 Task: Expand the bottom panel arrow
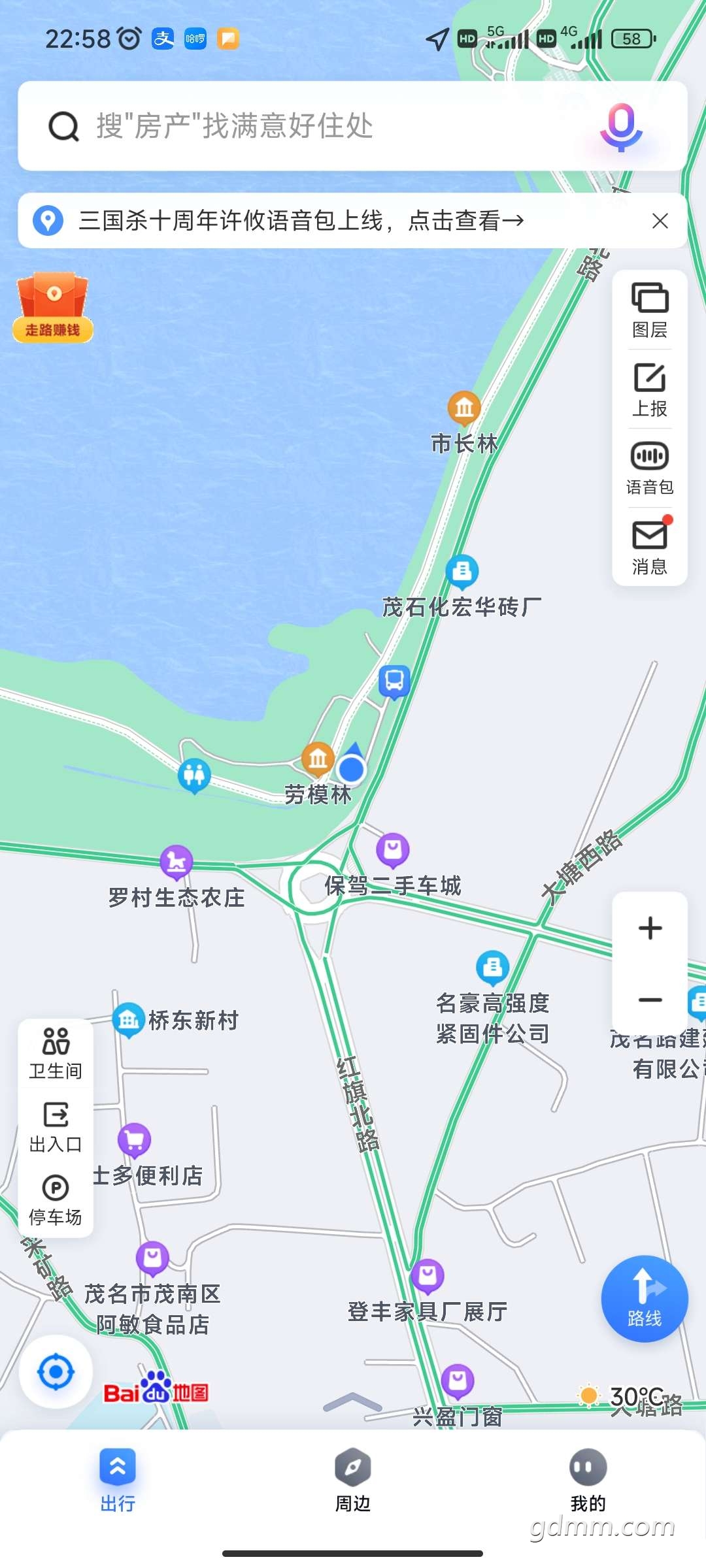click(352, 1401)
